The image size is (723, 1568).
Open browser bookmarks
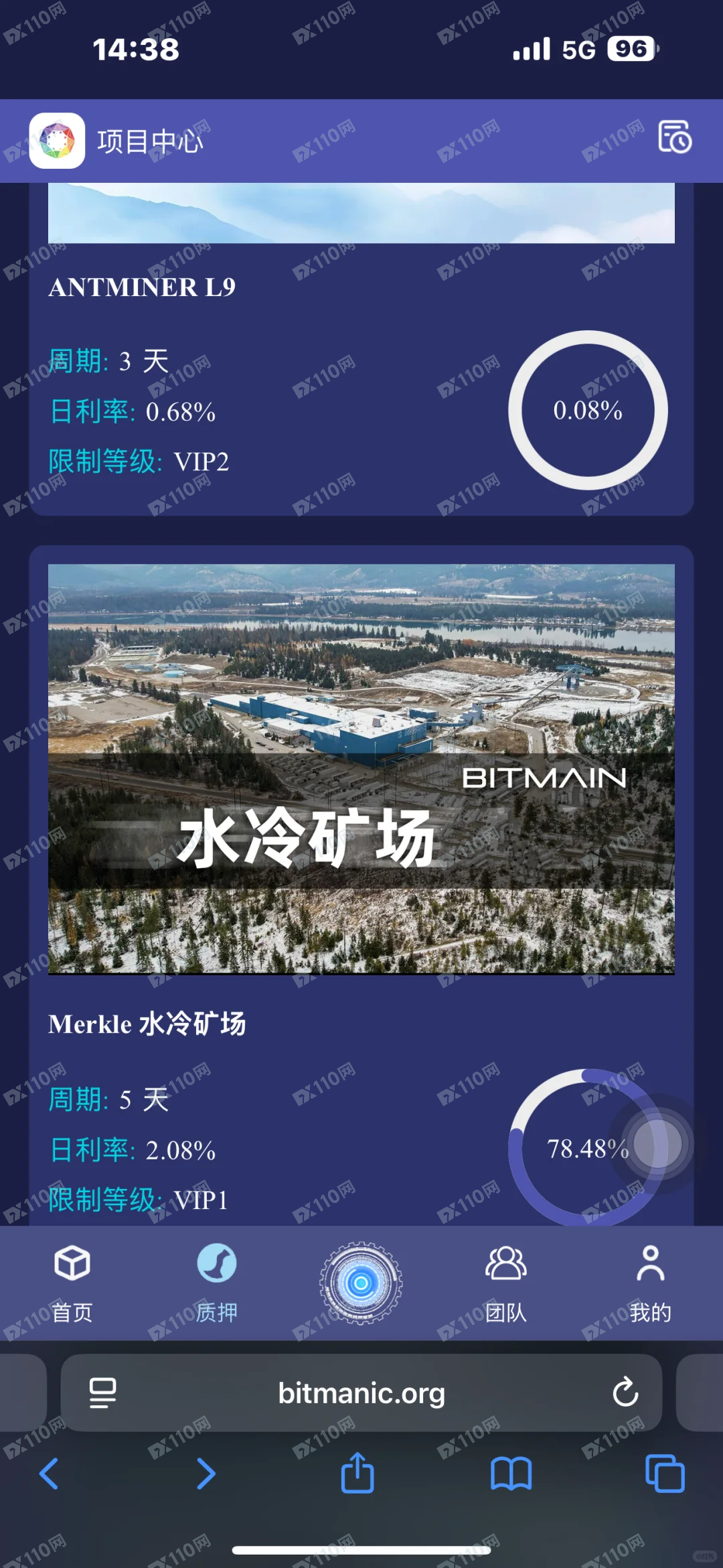(x=511, y=1474)
